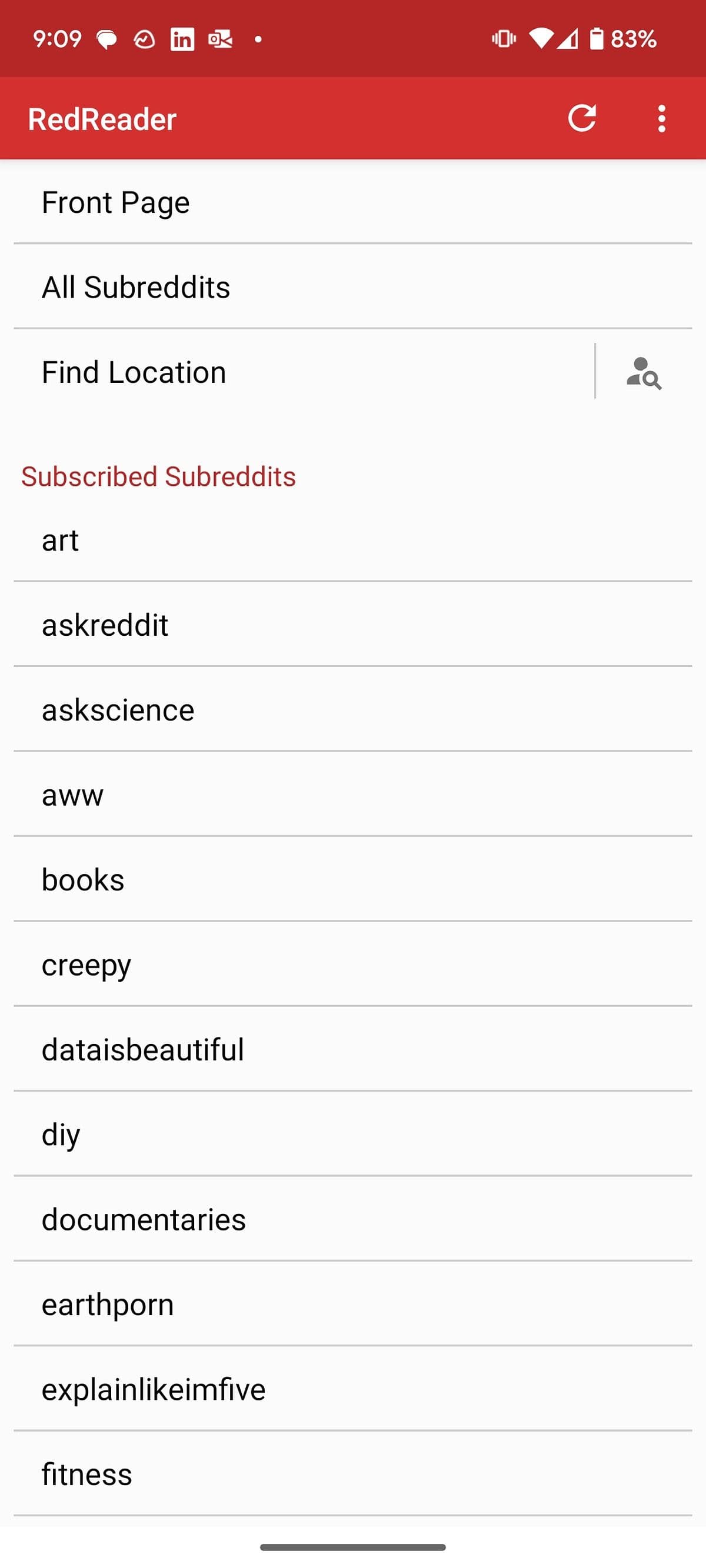Open the overflow menu
The image size is (706, 1568).
tap(661, 118)
